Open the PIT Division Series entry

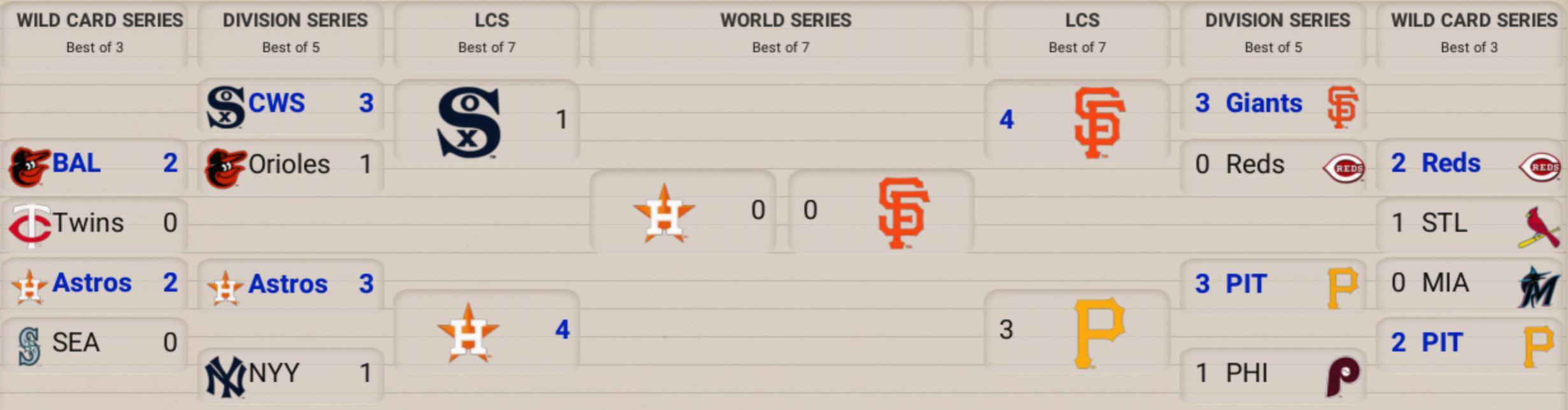(x=1273, y=284)
